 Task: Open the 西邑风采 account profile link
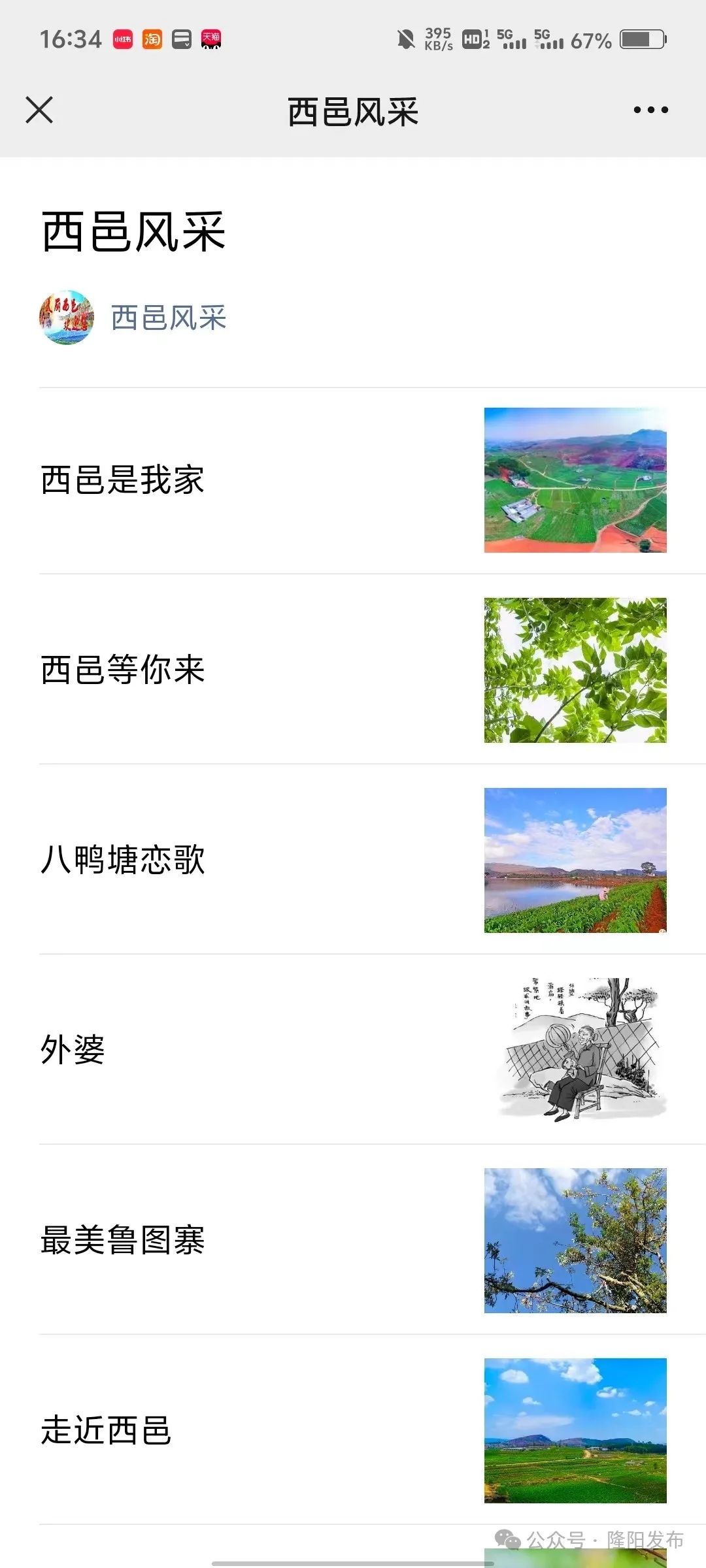168,318
